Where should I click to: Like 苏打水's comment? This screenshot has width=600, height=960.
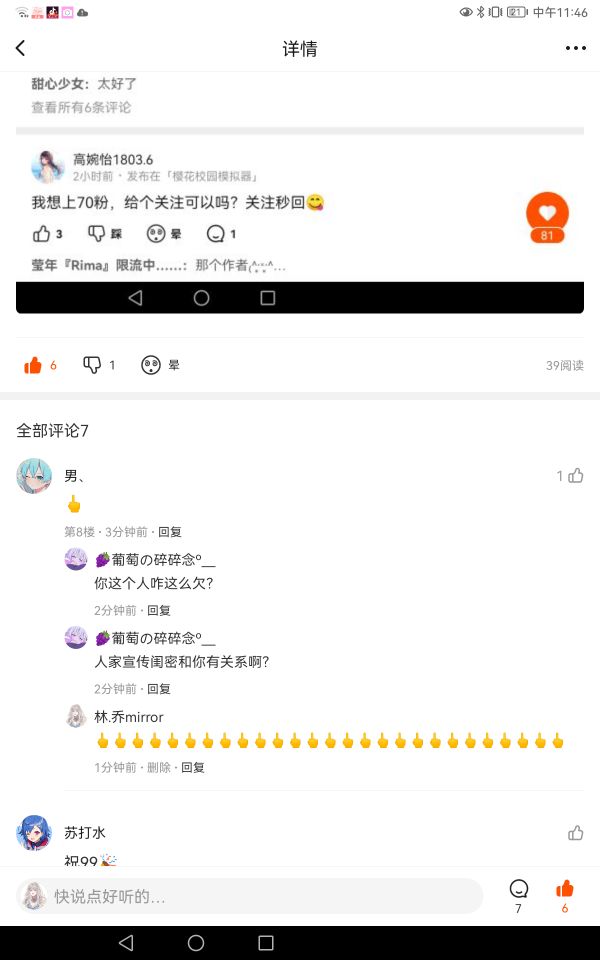point(576,833)
